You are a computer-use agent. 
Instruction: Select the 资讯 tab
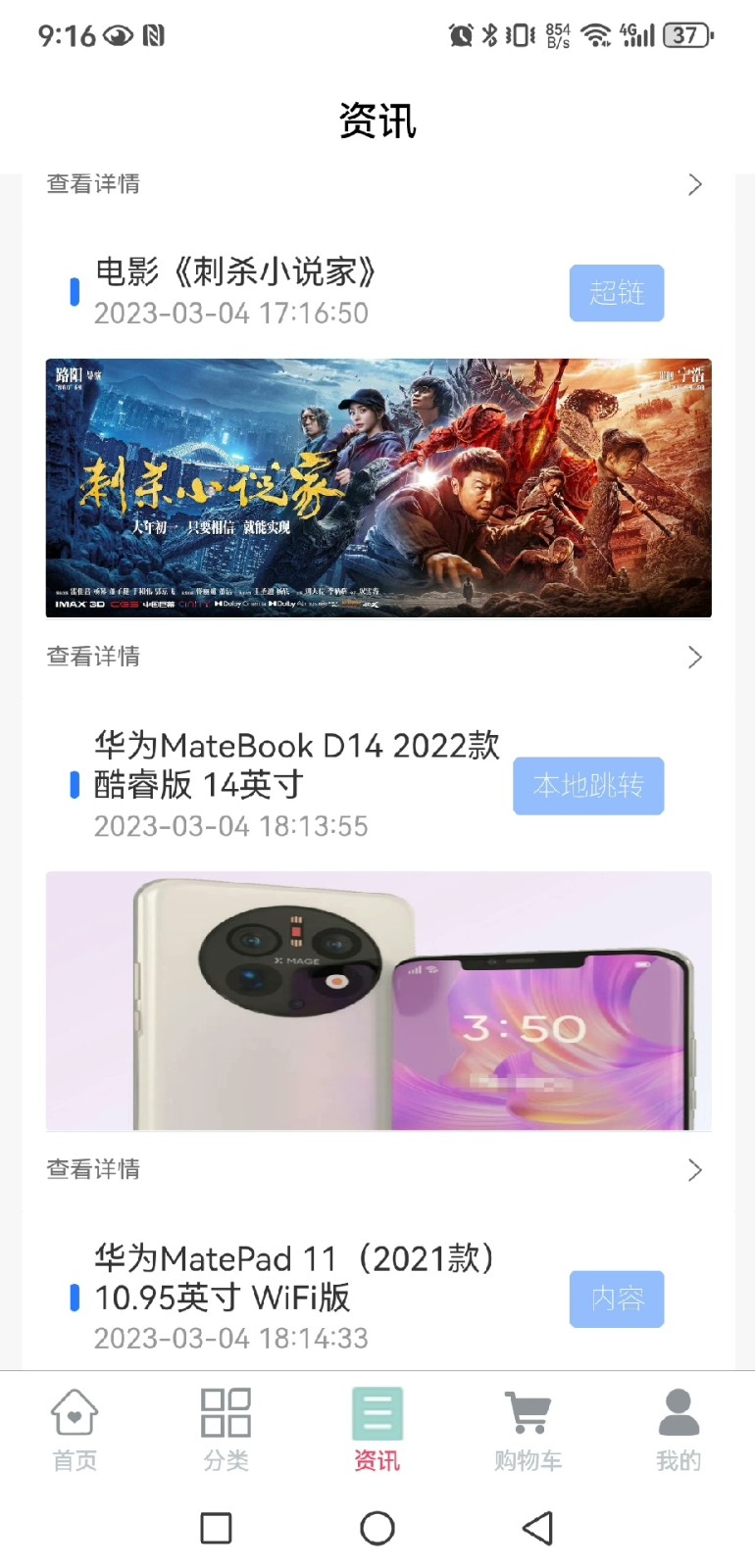pos(377,1431)
